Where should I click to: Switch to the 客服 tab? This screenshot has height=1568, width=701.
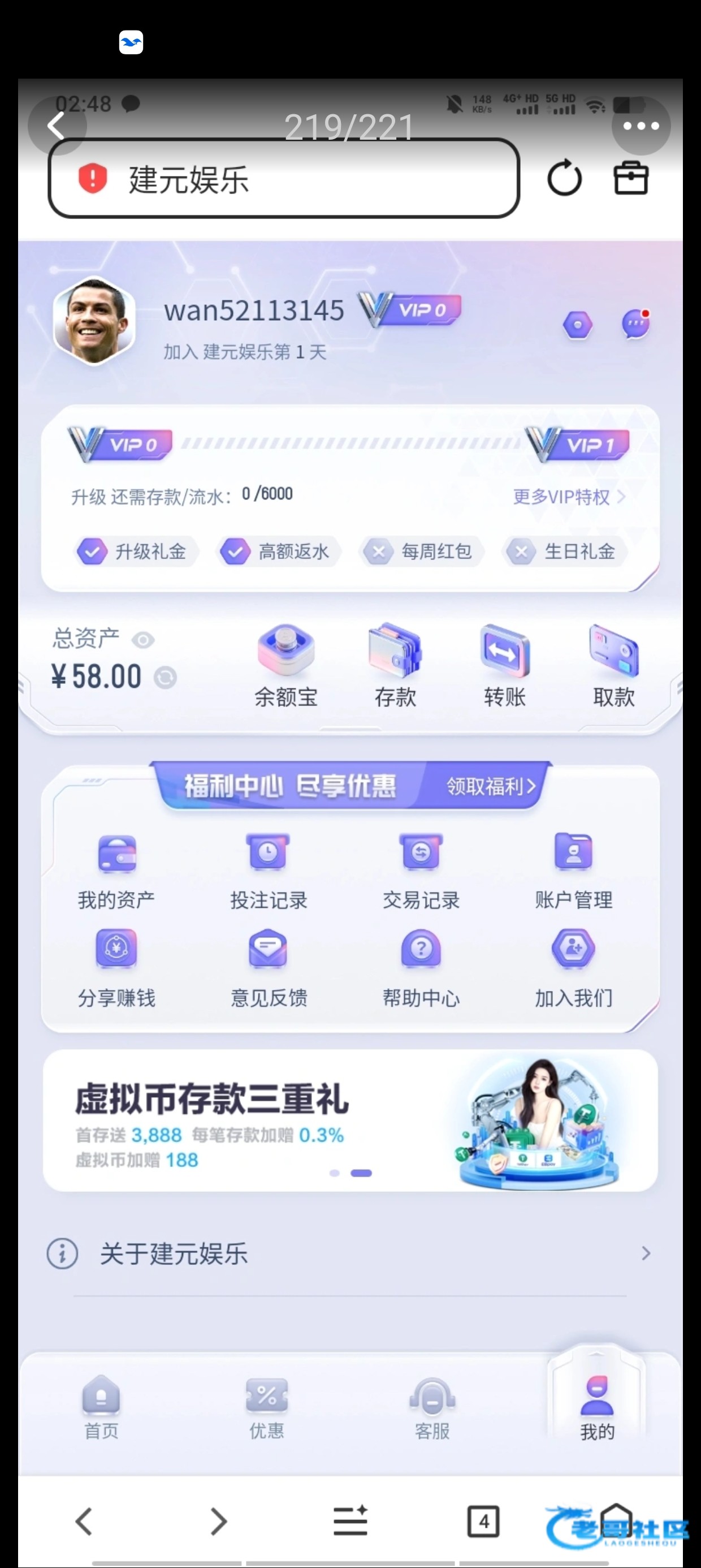pyautogui.click(x=432, y=1407)
